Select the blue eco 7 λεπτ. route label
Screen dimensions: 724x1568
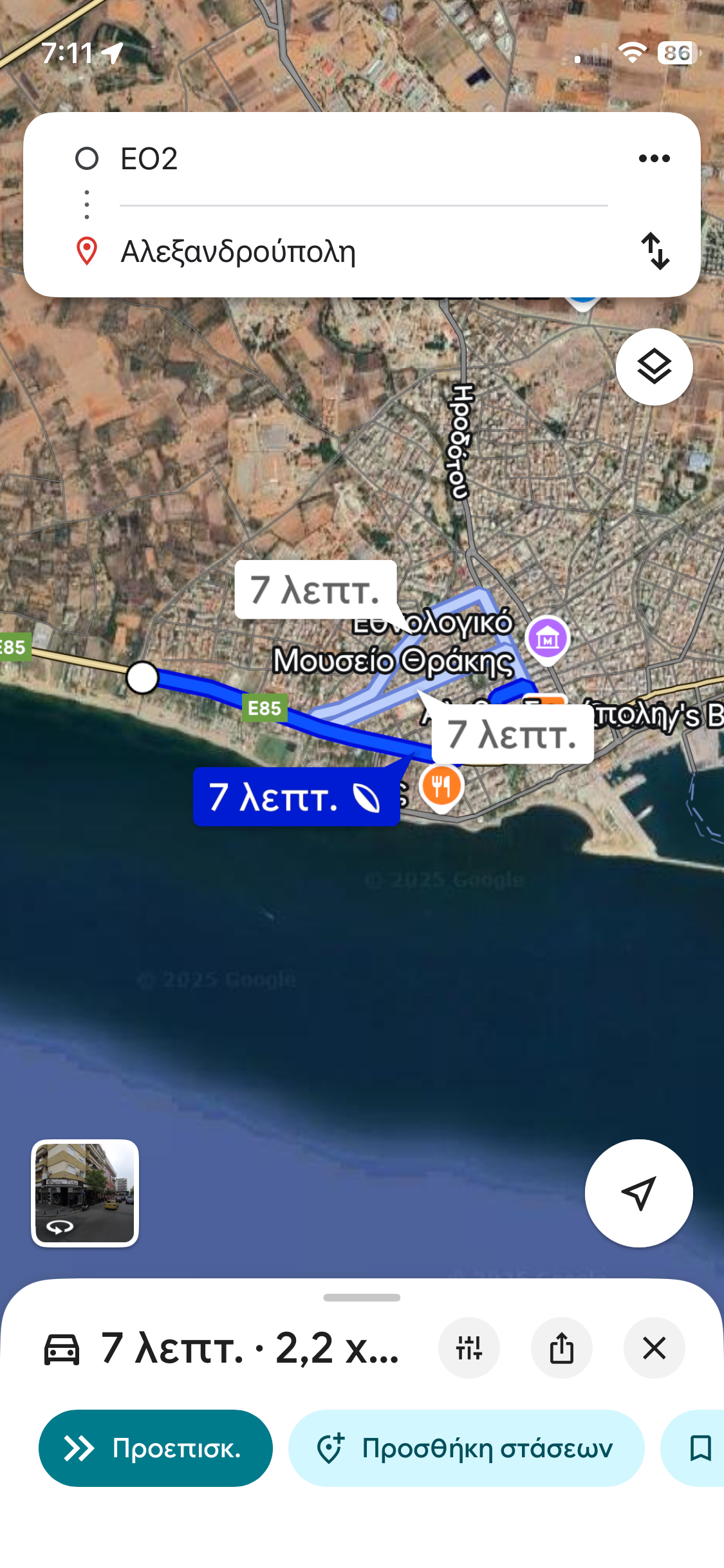click(296, 797)
